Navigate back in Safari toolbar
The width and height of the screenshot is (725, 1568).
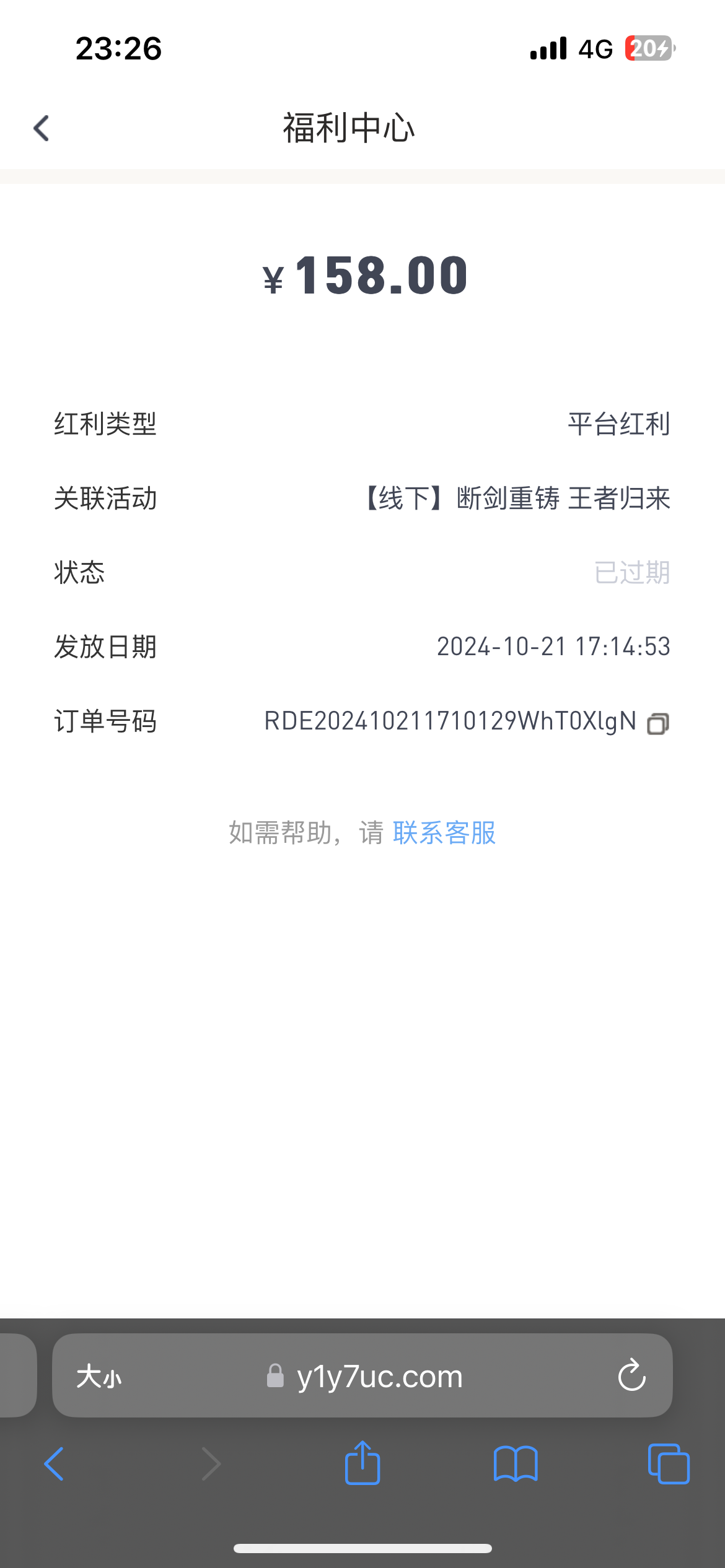(x=54, y=1464)
